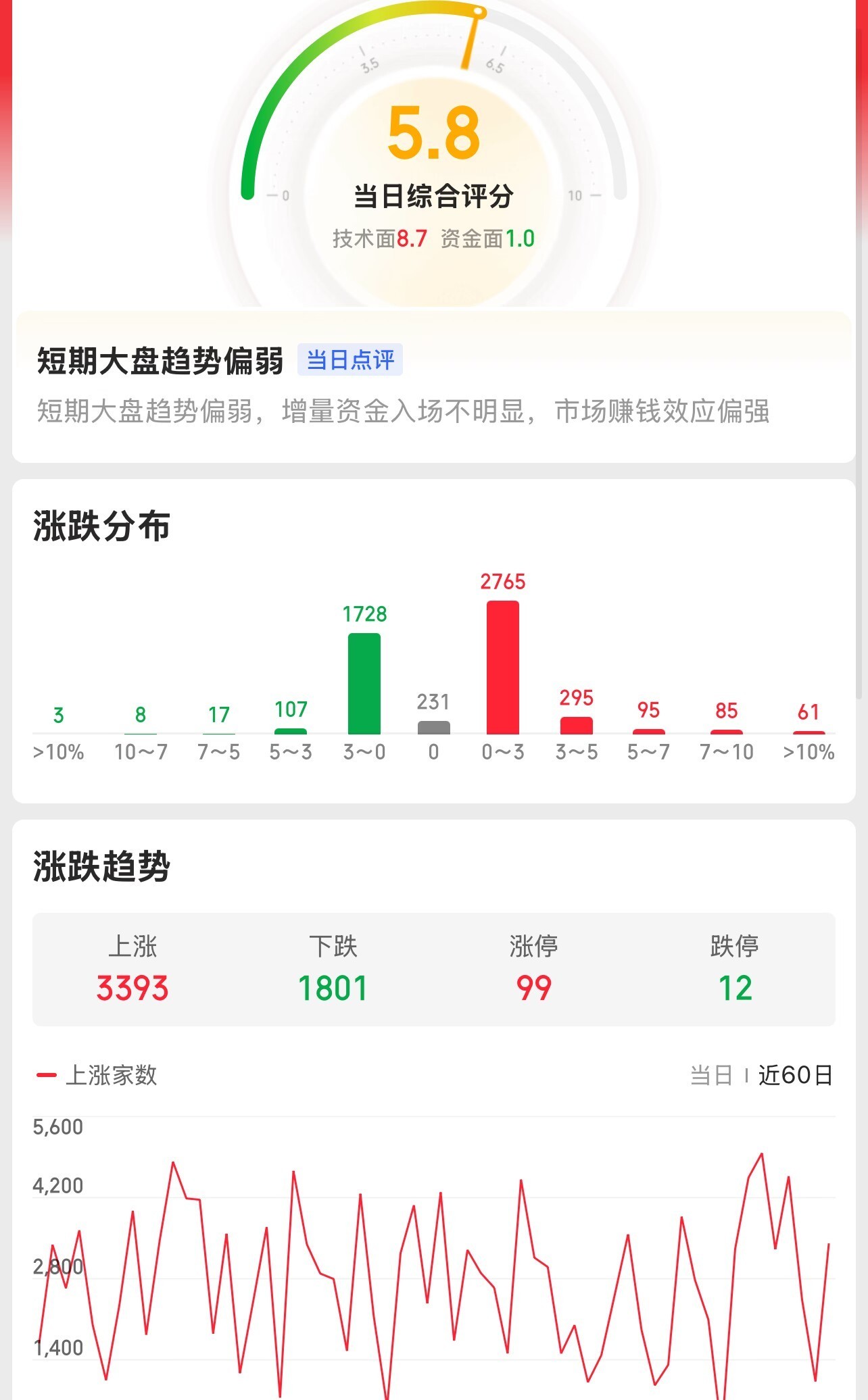Switch the chart to 当日 view
The height and width of the screenshot is (1400, 868).
point(711,1075)
